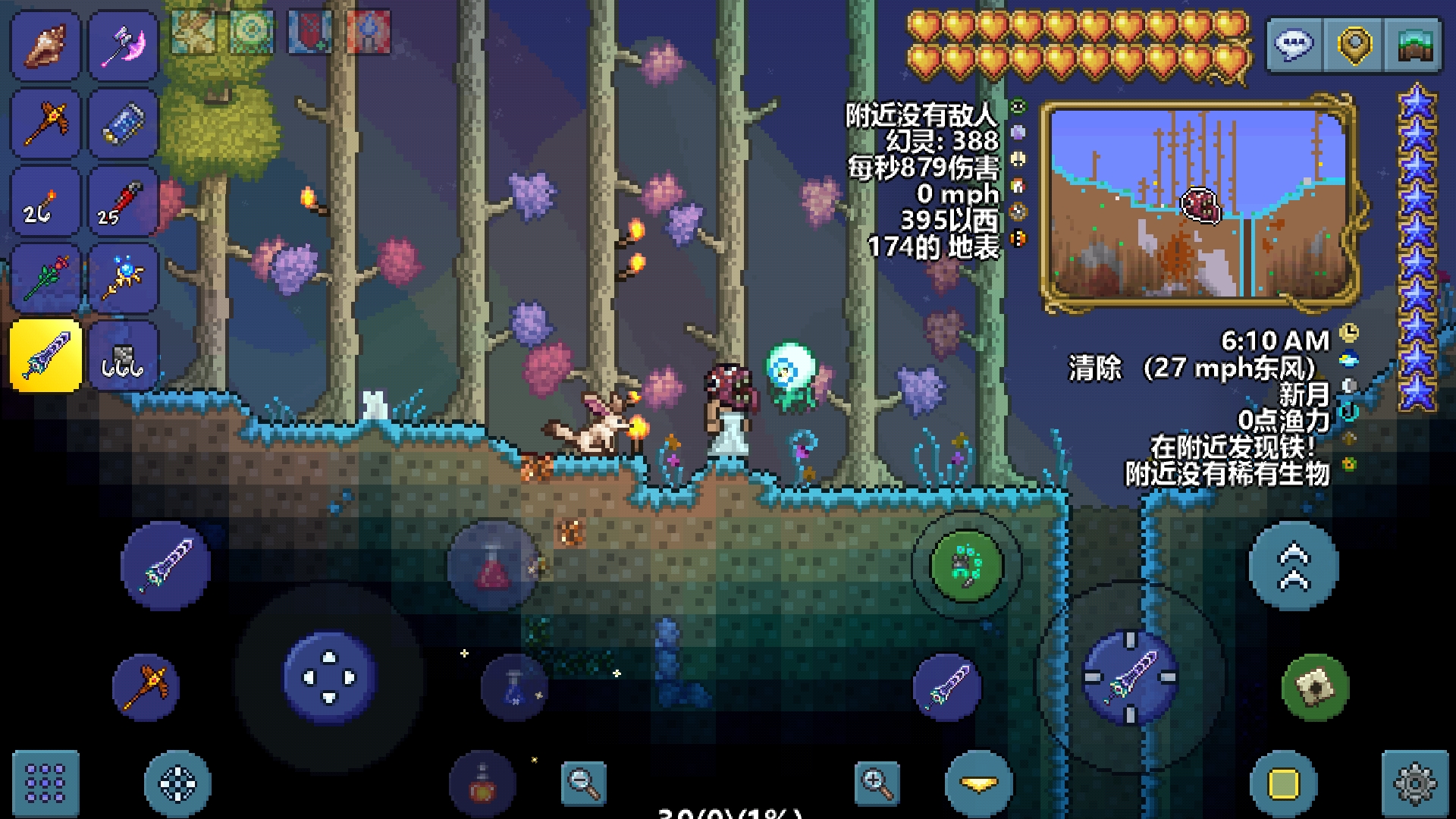
Task: Tap the jump double-arrow button
Action: pyautogui.click(x=1294, y=566)
